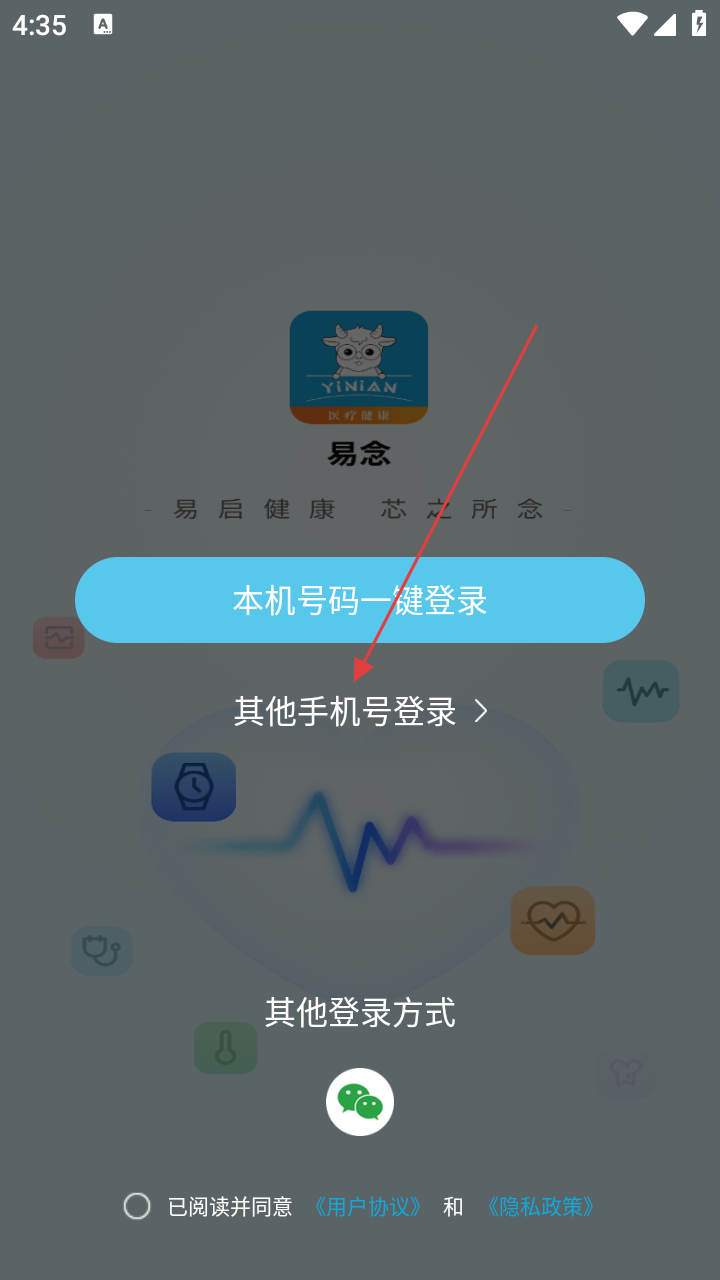Open 其他手机号登录 option

360,711
